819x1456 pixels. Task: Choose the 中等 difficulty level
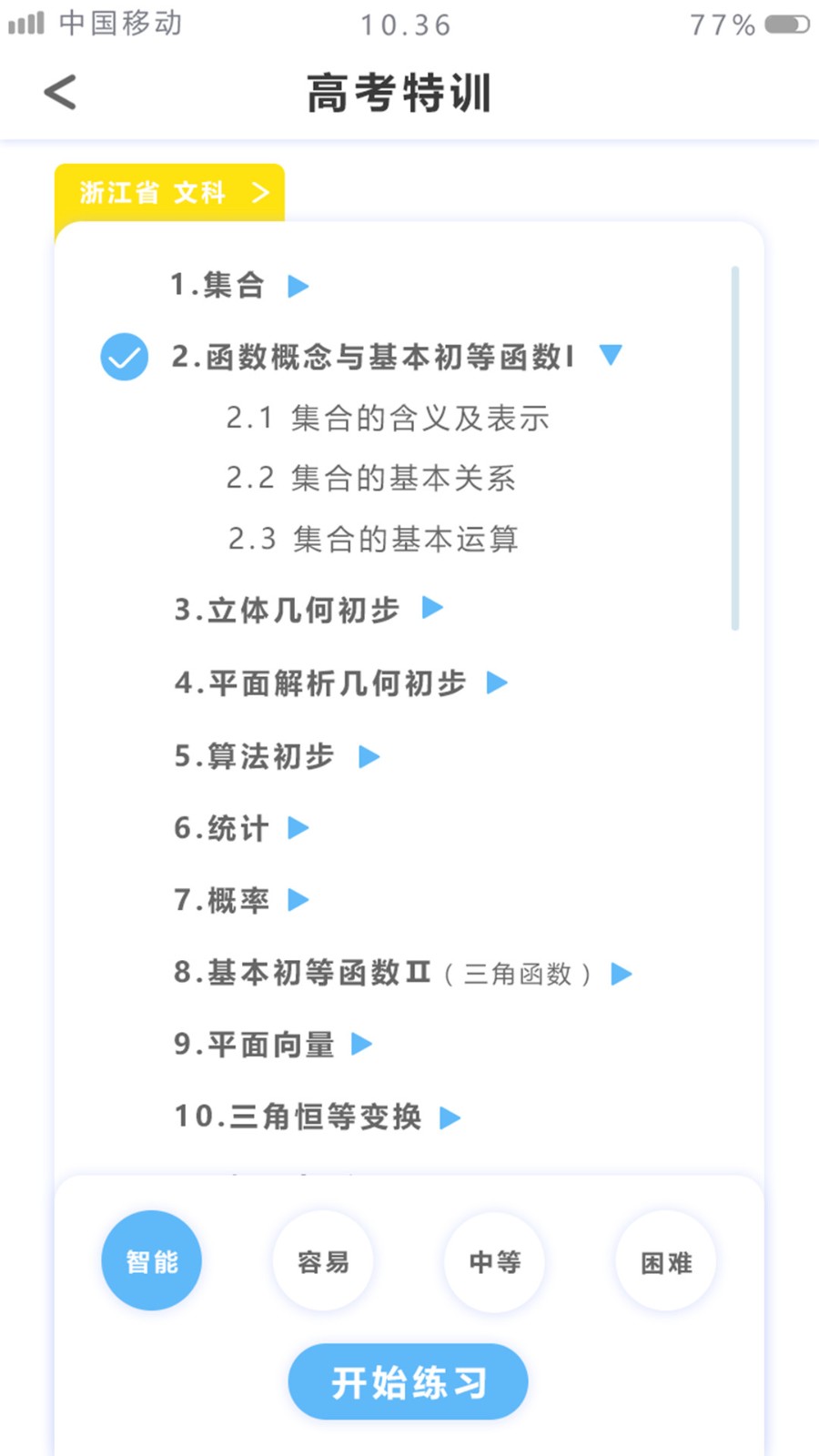494,1261
